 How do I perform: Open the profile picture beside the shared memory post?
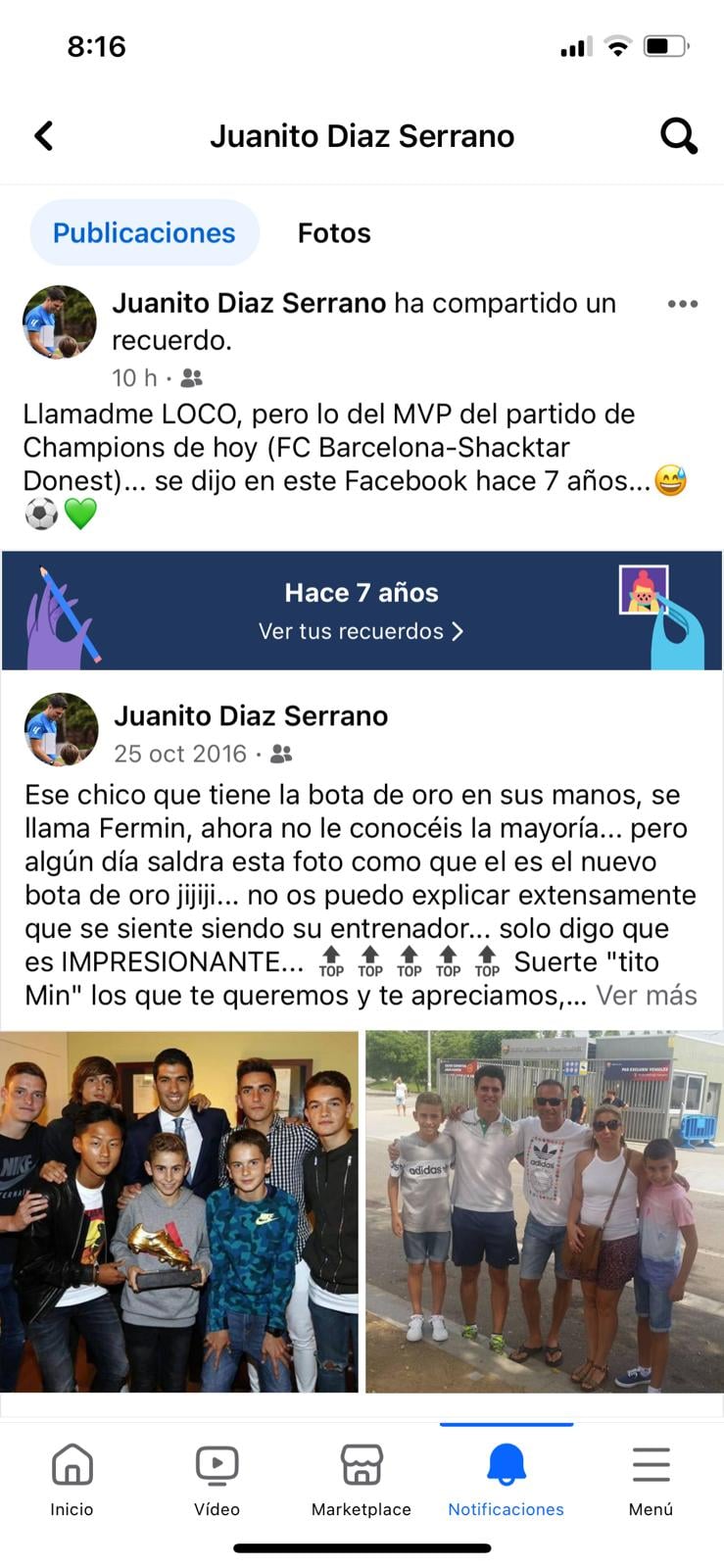click(x=60, y=322)
